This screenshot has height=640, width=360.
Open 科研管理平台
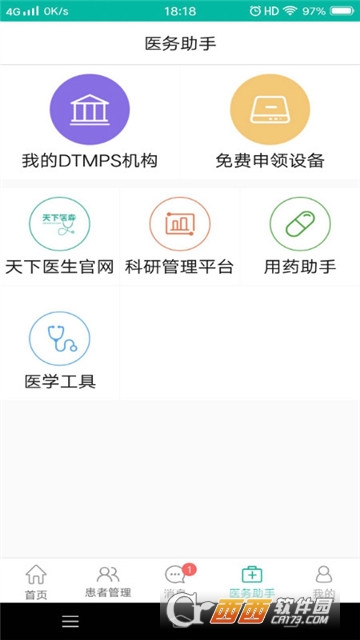coord(180,236)
